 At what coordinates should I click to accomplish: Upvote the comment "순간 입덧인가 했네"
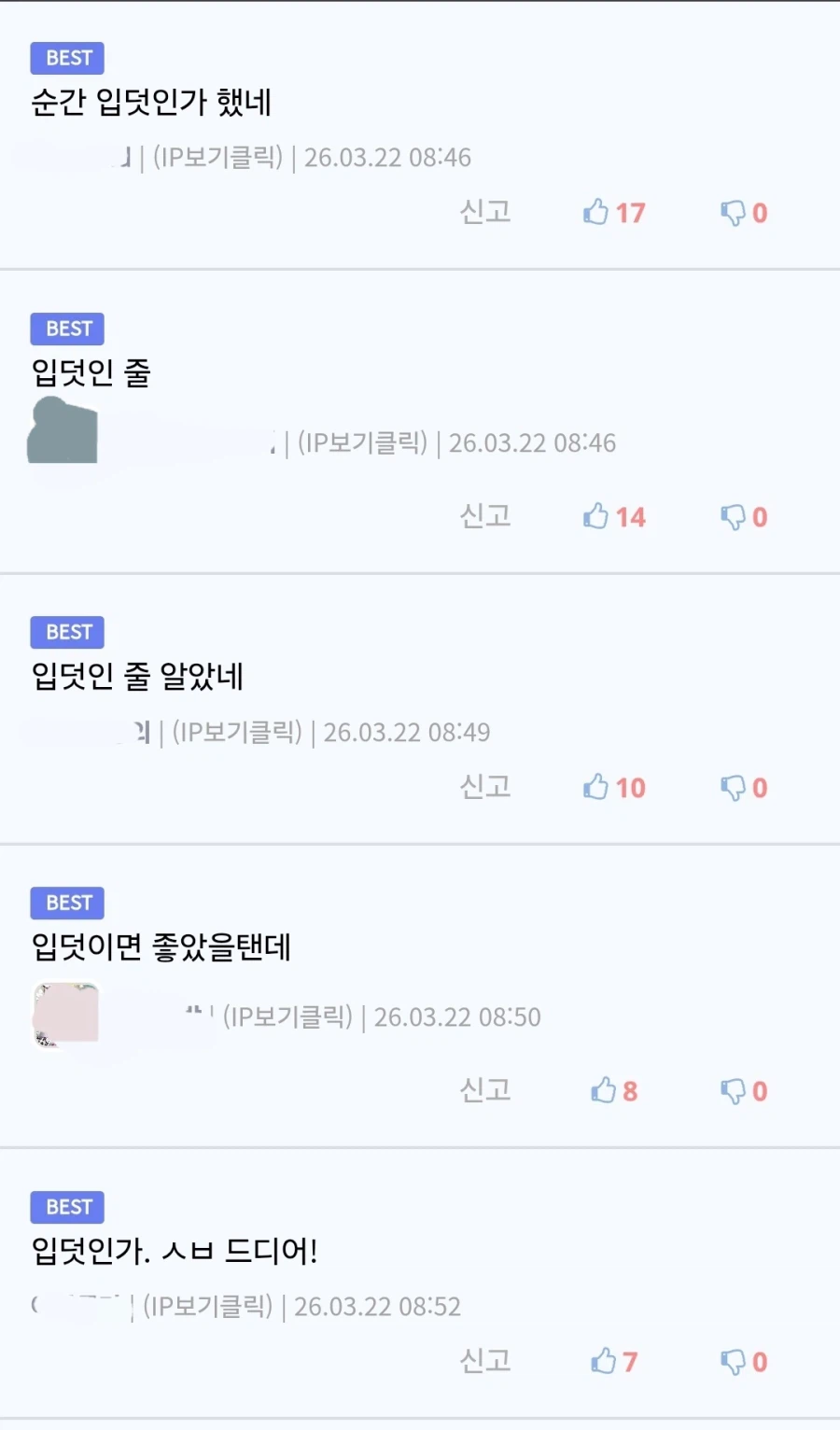(x=597, y=213)
